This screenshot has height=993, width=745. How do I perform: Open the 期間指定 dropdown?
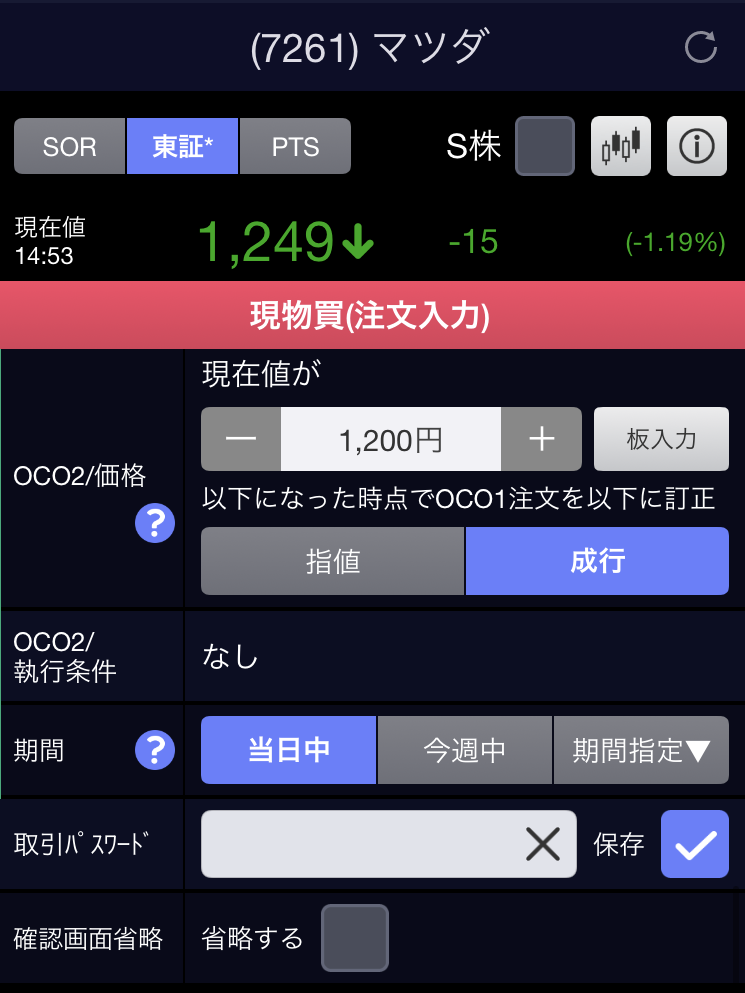(x=641, y=750)
